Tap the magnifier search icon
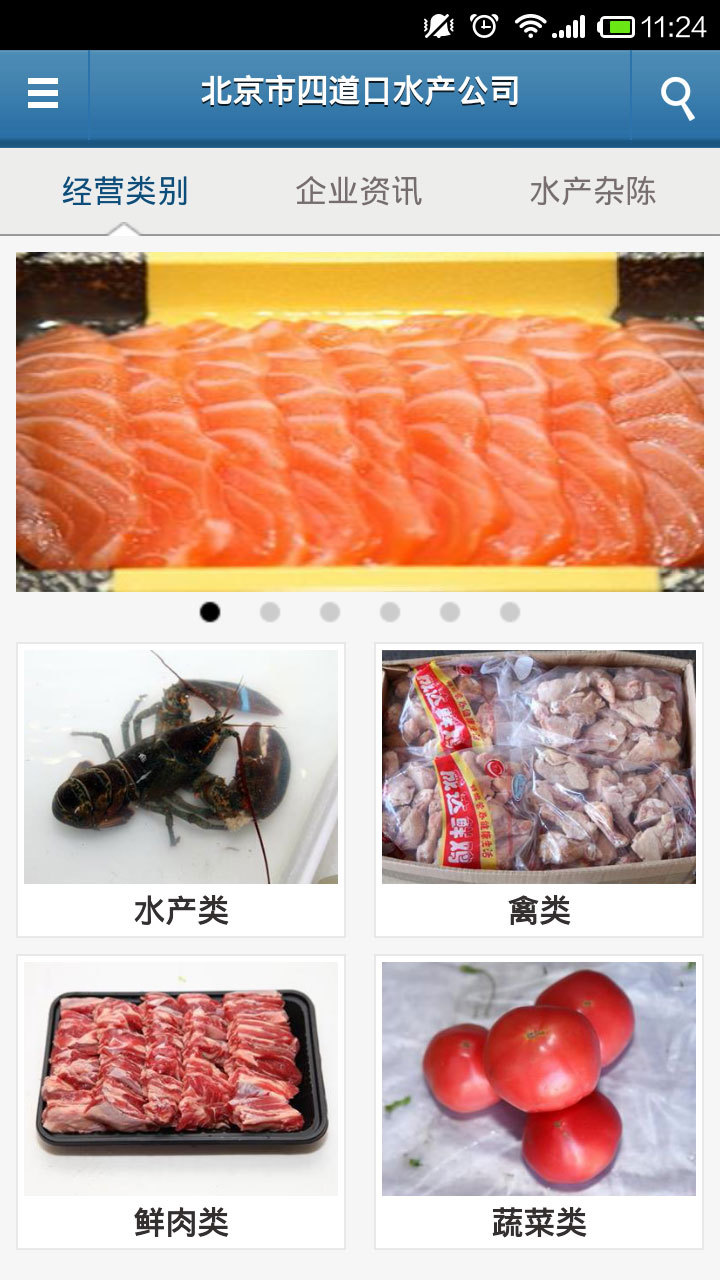720x1280 pixels. [x=678, y=95]
